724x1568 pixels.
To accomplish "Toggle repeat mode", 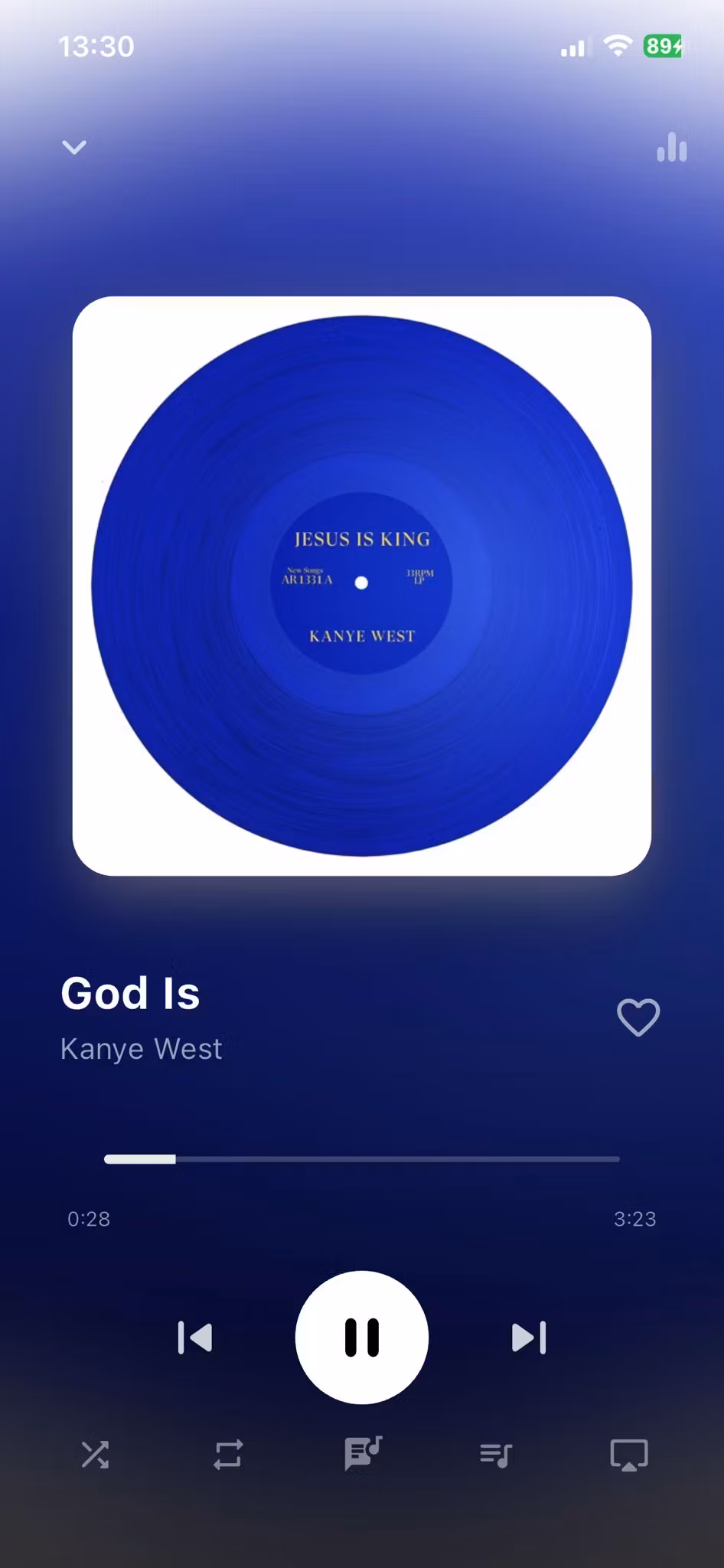I will click(x=228, y=1455).
